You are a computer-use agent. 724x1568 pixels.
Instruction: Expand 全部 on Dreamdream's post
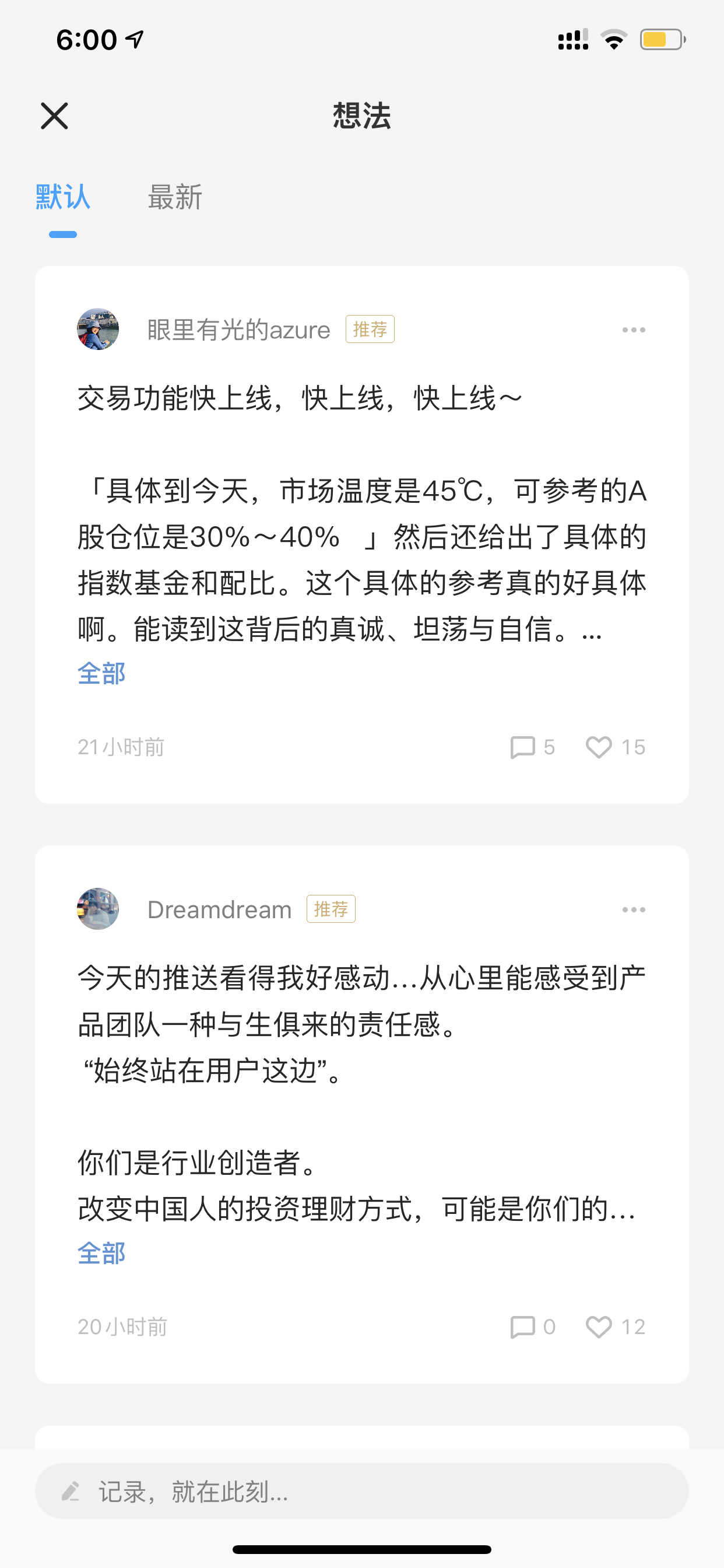(x=101, y=1254)
